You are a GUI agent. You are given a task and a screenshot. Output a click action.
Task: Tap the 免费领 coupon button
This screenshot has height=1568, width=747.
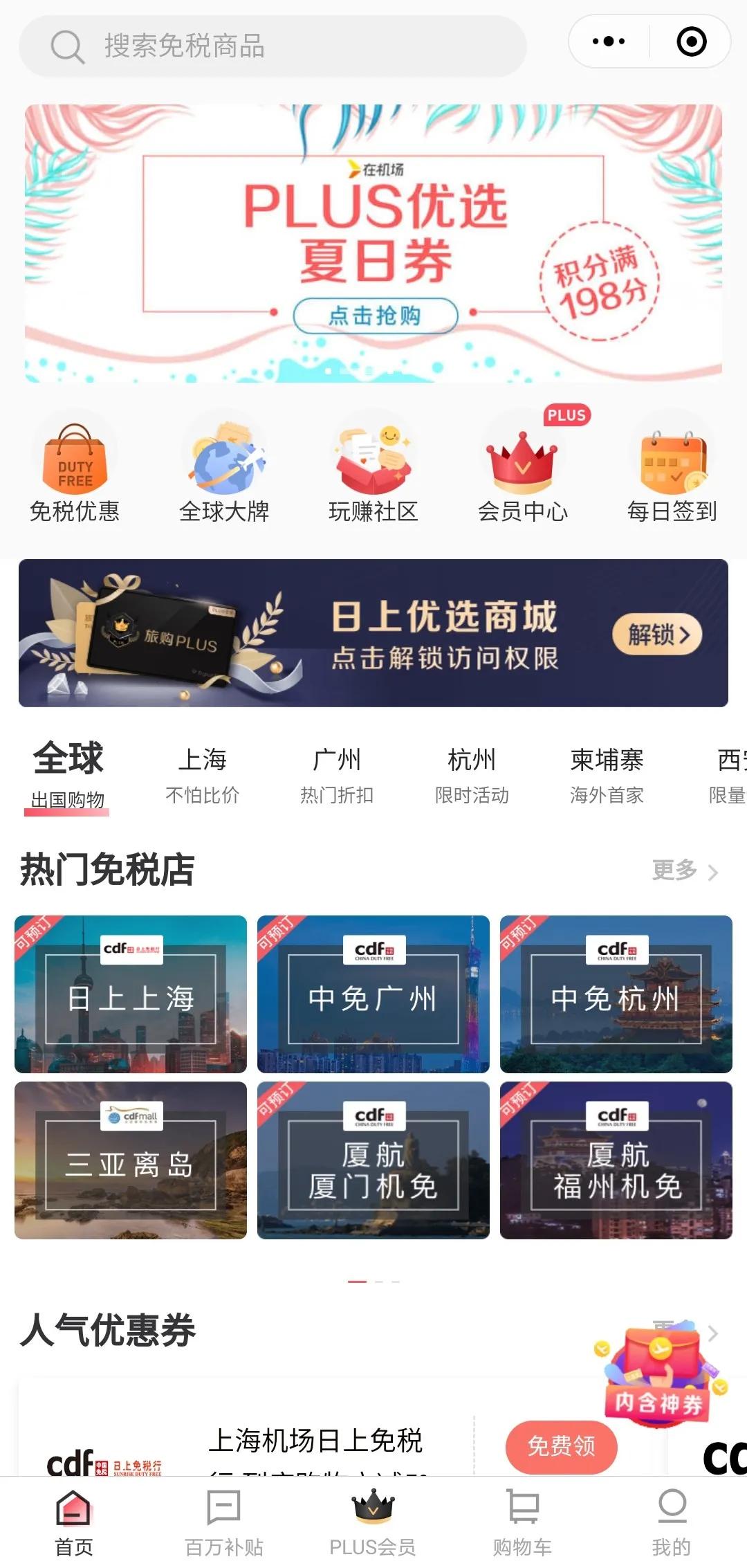(x=560, y=1447)
